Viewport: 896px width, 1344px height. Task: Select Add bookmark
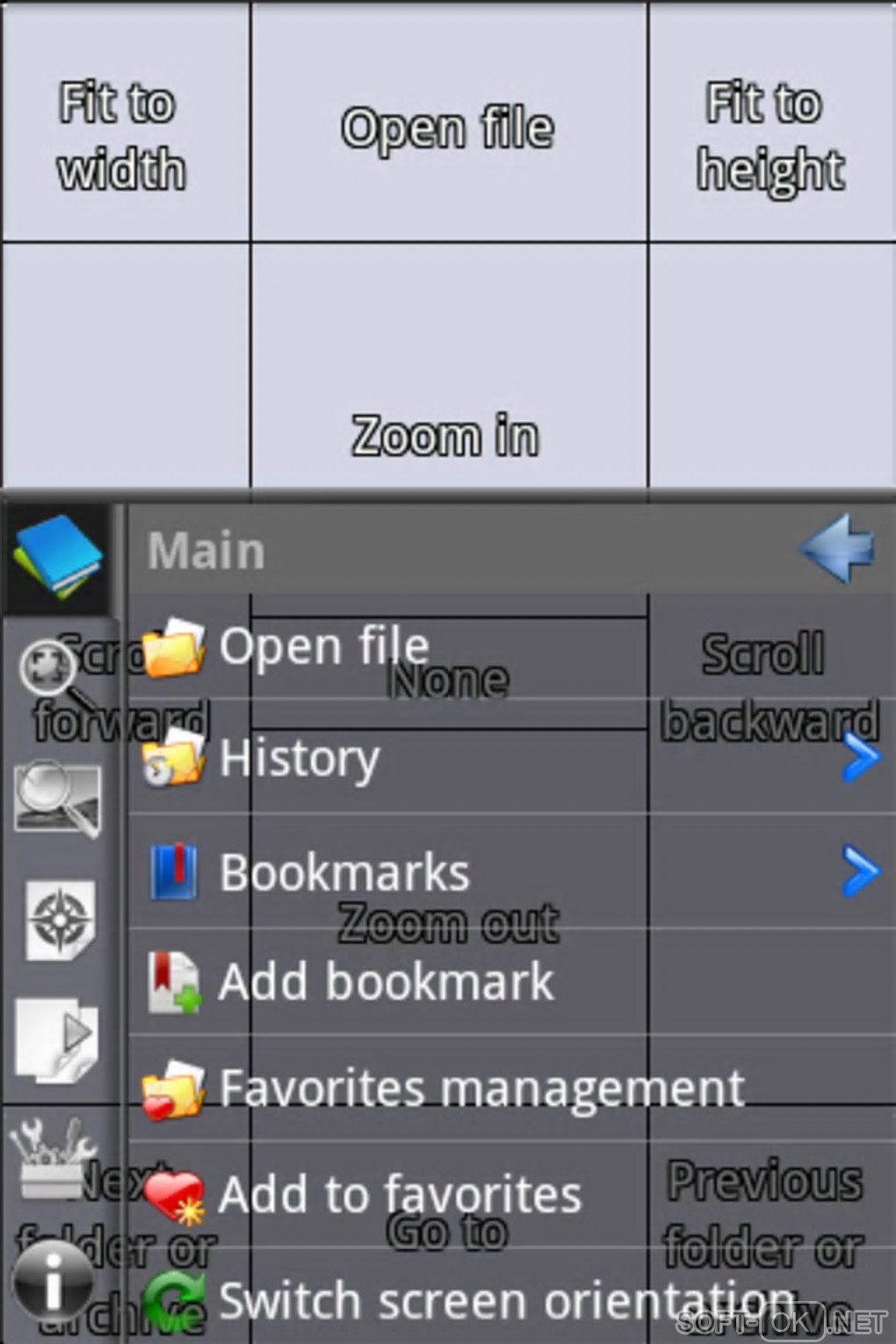[387, 981]
